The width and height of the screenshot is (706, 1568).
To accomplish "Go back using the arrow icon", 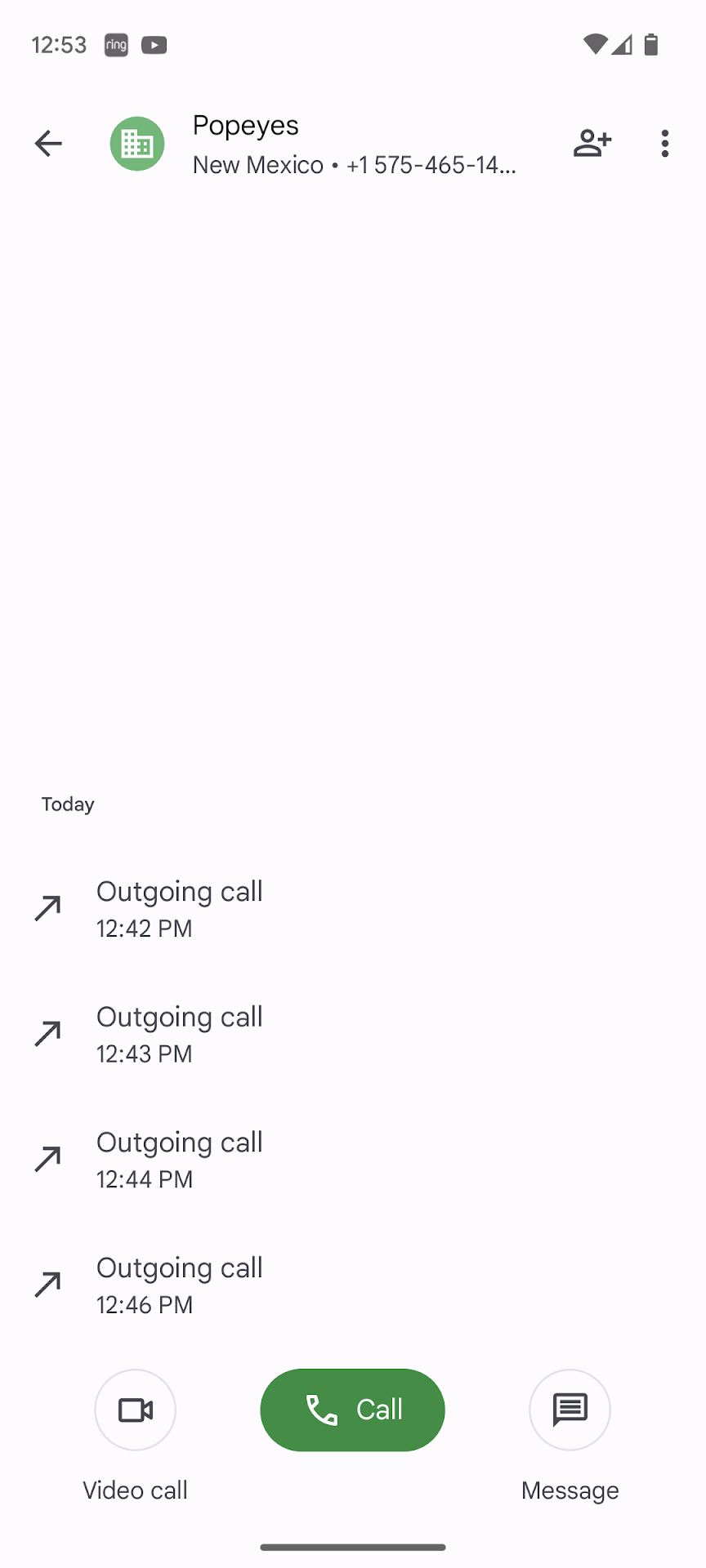I will coord(48,144).
